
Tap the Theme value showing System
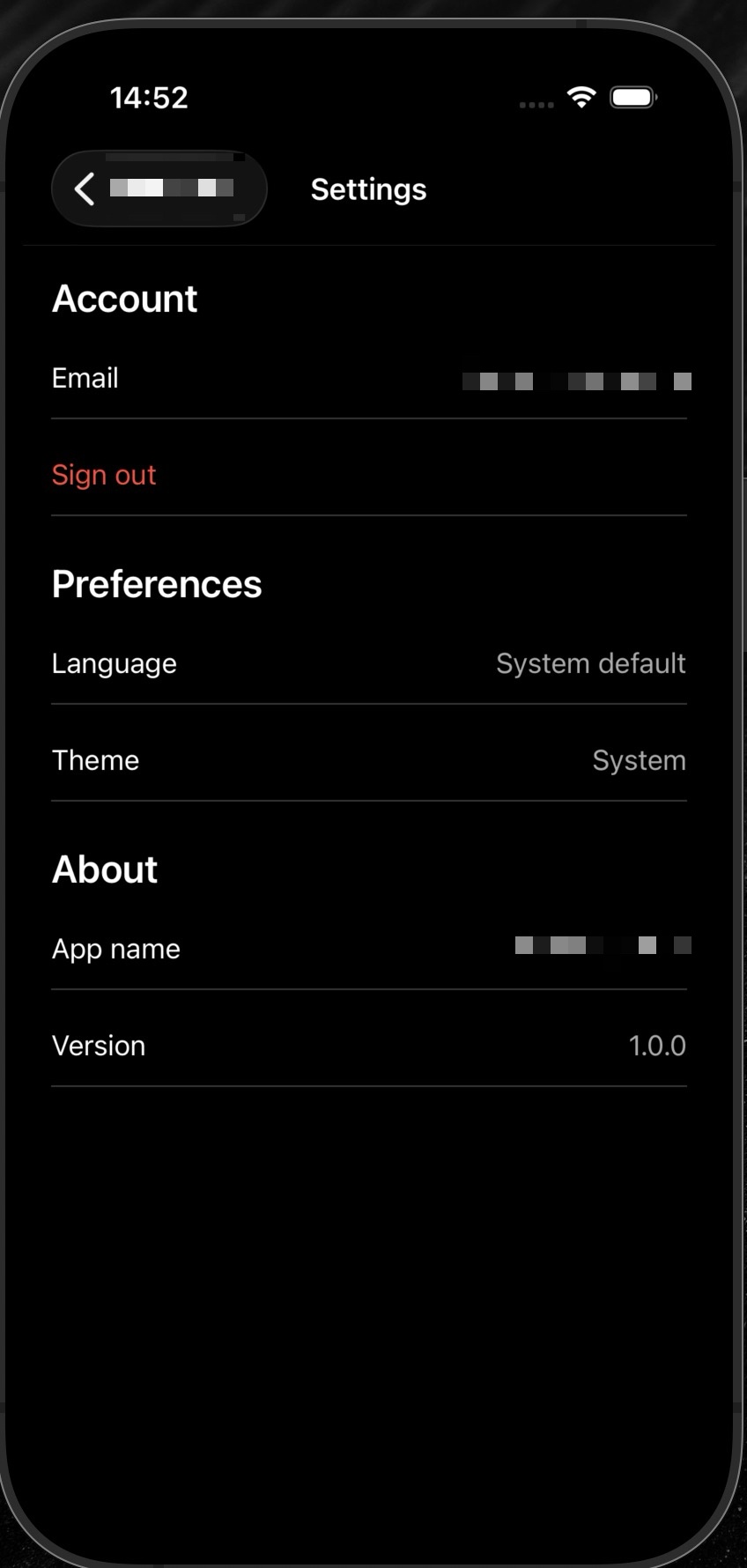click(x=640, y=759)
